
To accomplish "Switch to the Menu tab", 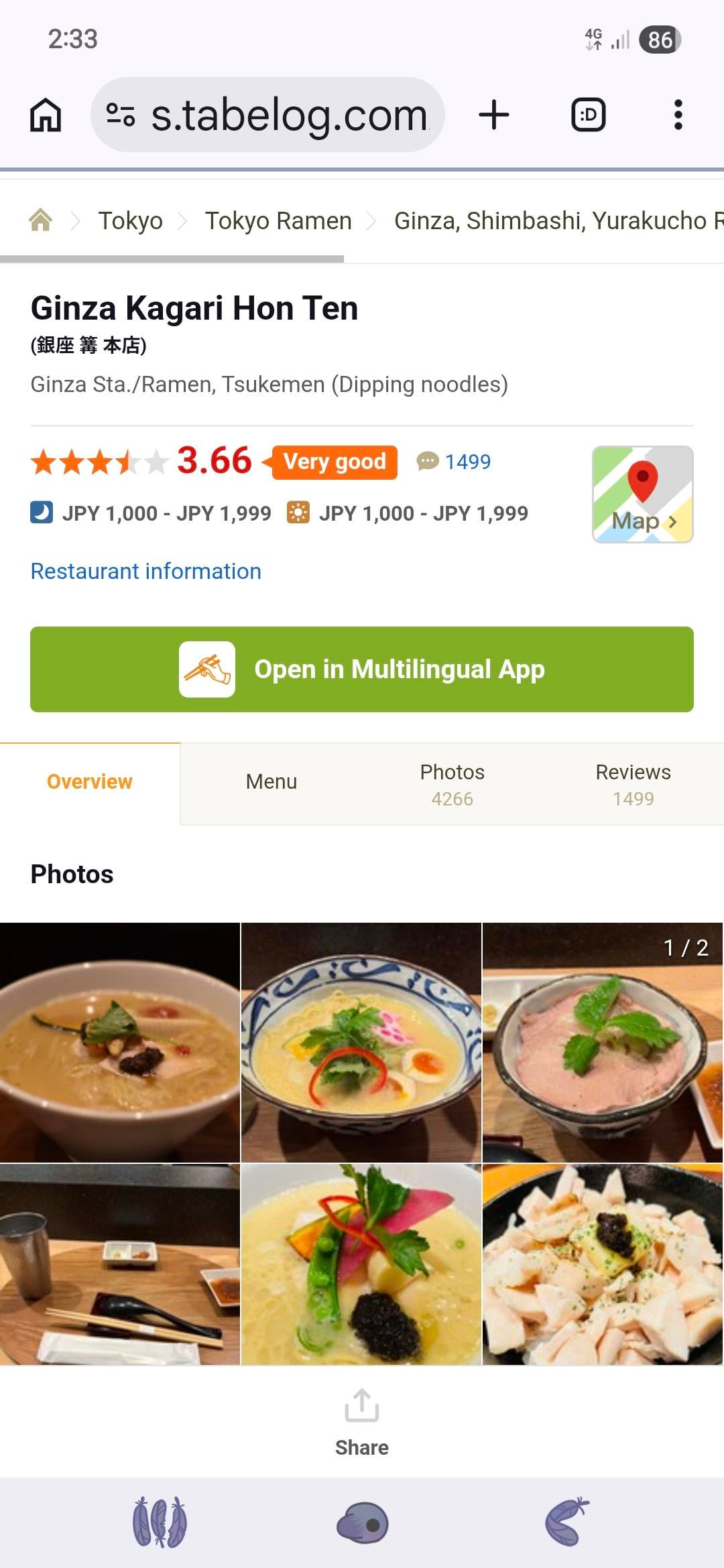I will (271, 782).
